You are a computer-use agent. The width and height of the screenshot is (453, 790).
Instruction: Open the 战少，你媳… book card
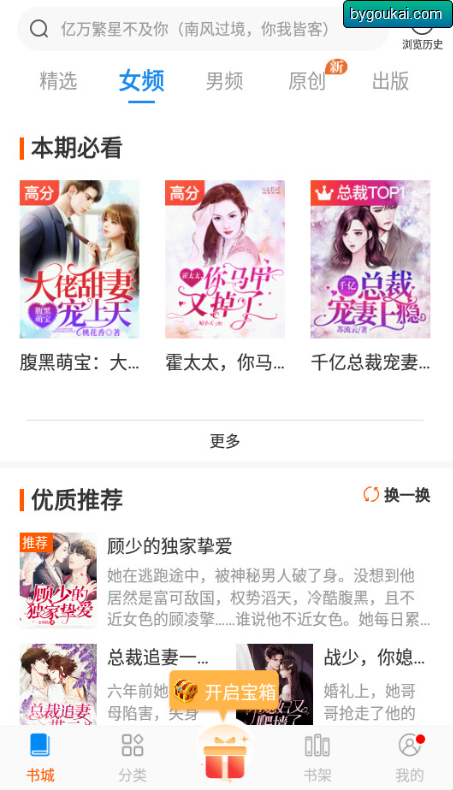point(333,684)
